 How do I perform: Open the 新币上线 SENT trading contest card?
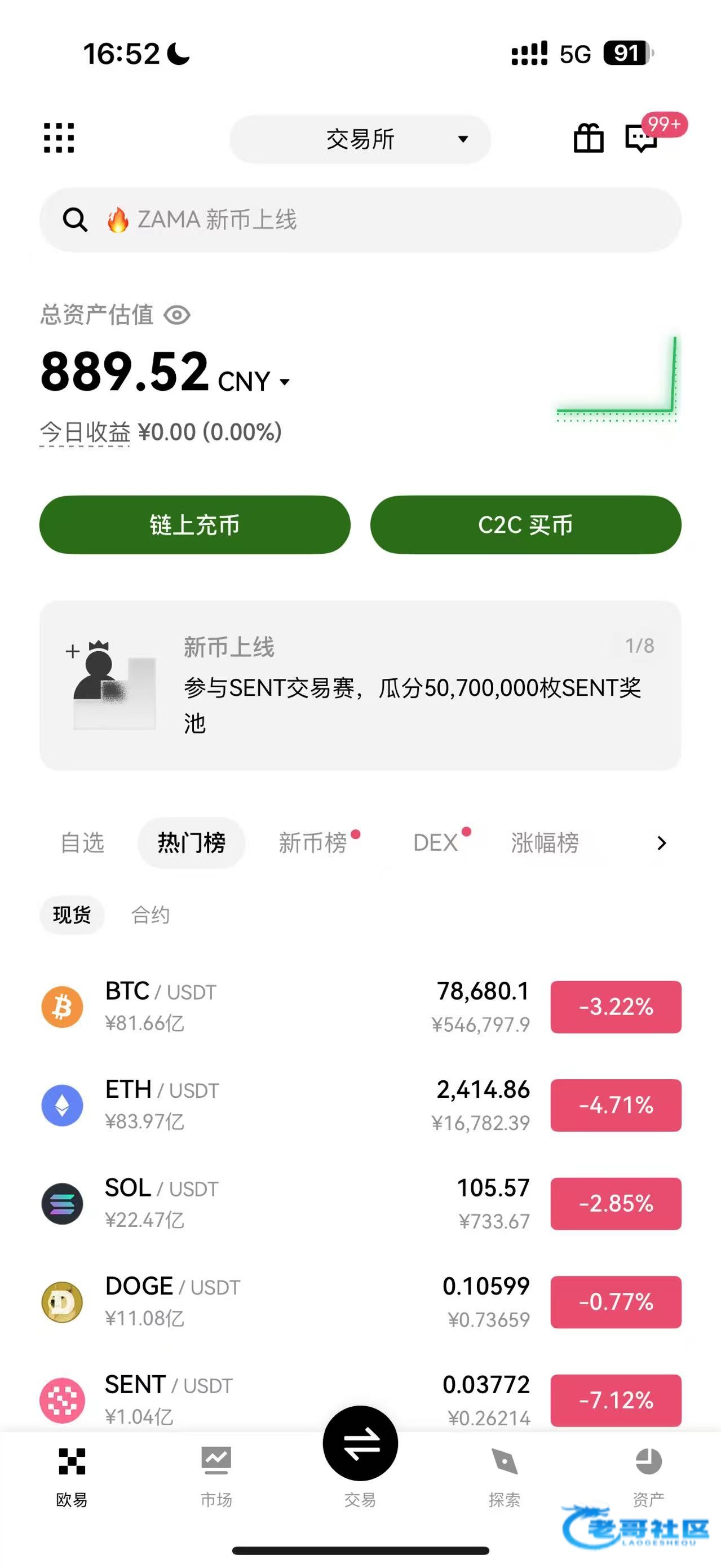(360, 686)
